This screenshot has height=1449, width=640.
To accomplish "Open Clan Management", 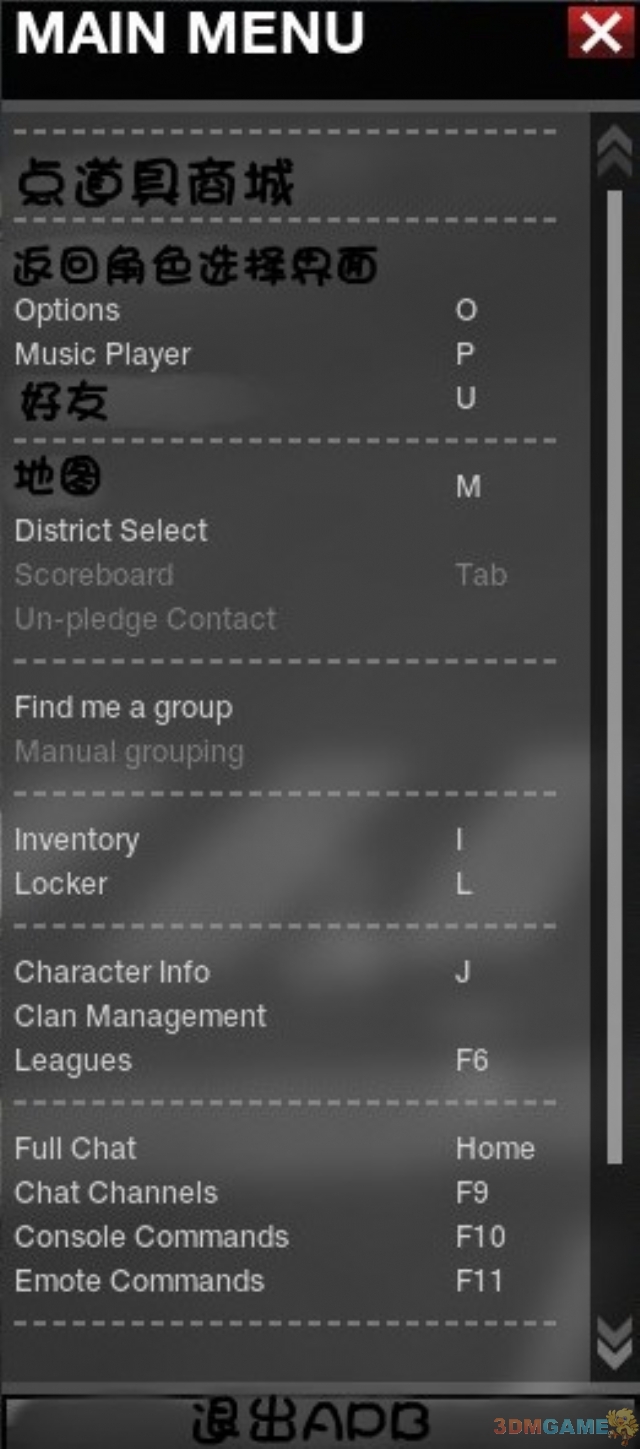I will [x=140, y=1017].
